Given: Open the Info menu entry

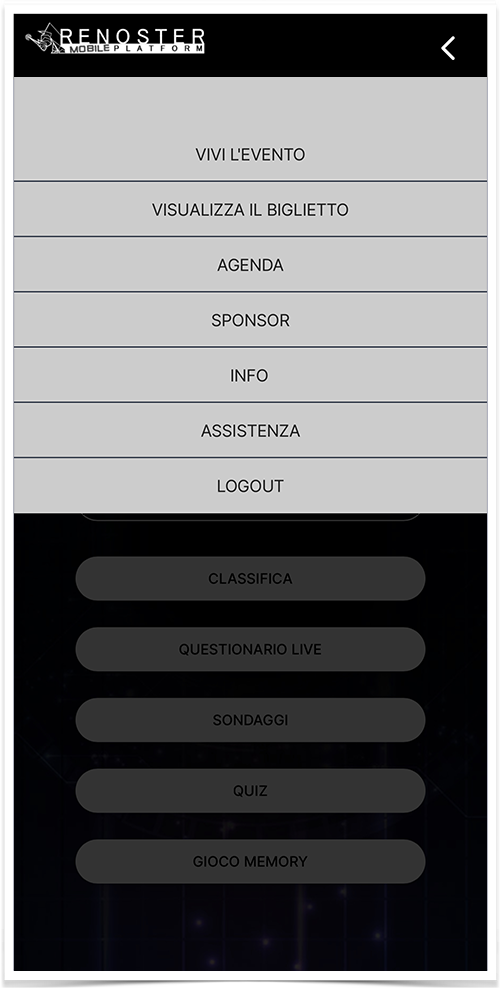Looking at the screenshot, I should (x=250, y=375).
